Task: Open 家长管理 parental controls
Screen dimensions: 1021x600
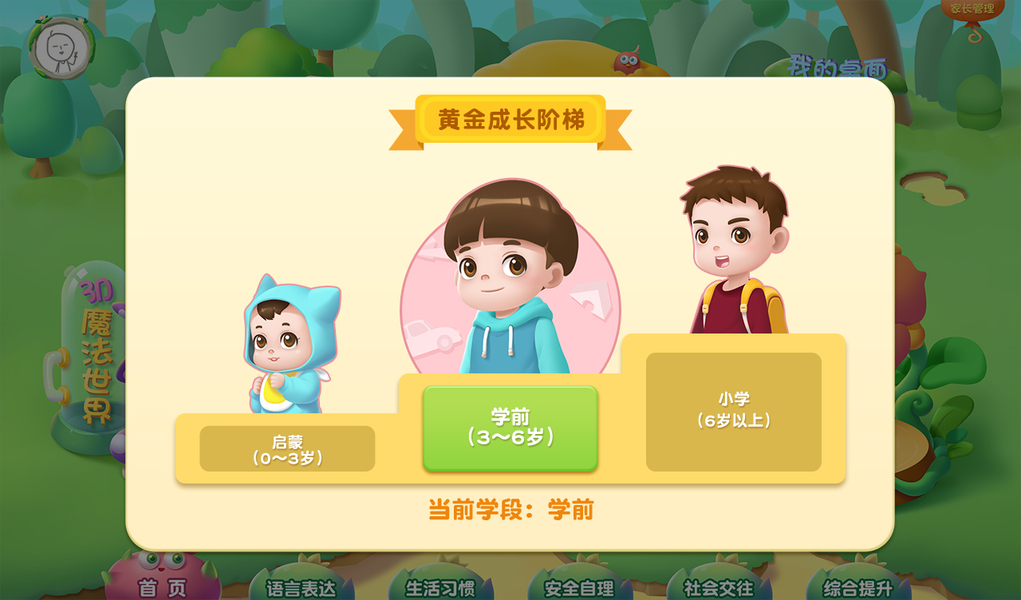Action: point(972,9)
